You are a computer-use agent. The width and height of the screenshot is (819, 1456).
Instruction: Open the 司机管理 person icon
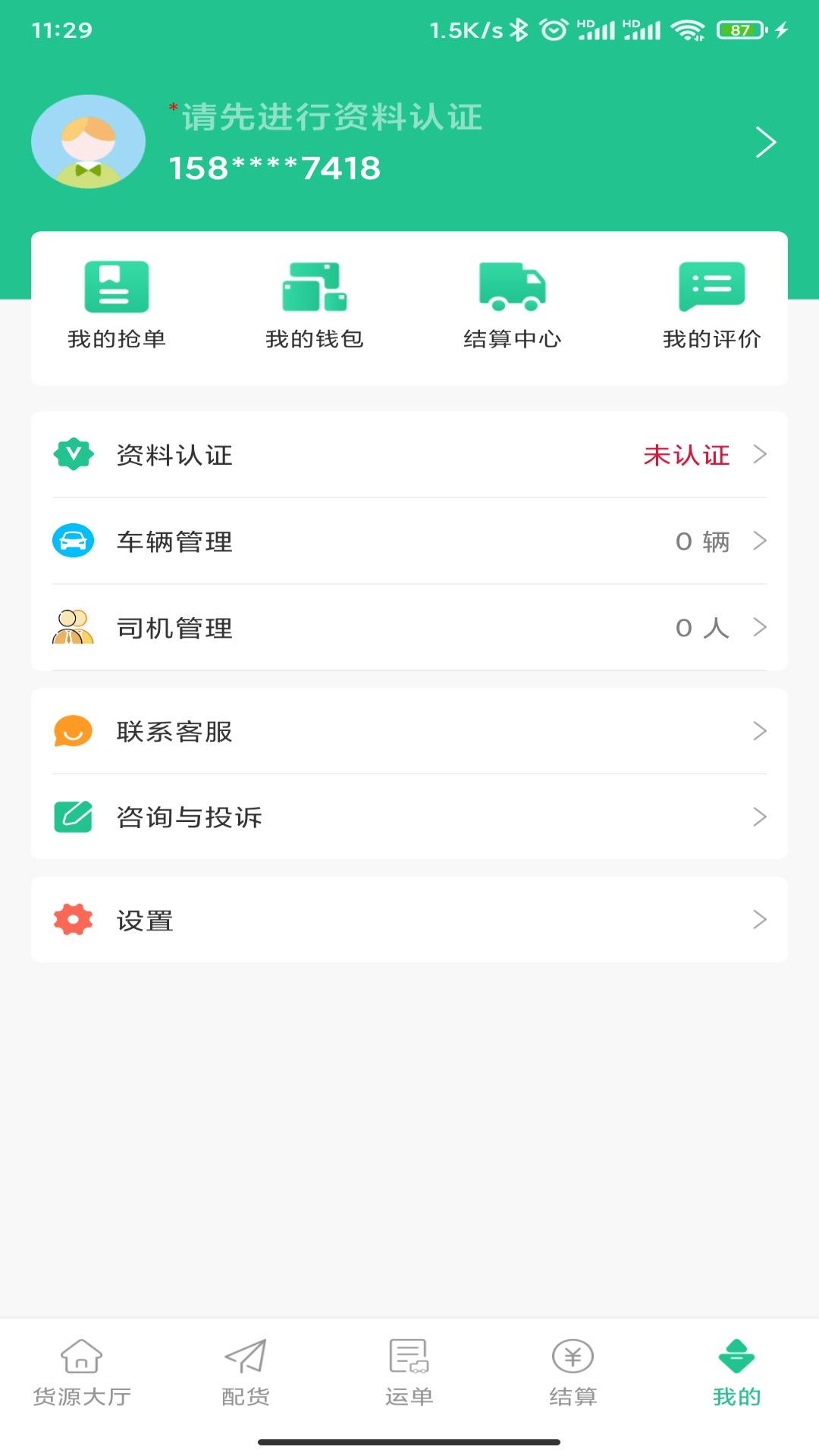(72, 628)
